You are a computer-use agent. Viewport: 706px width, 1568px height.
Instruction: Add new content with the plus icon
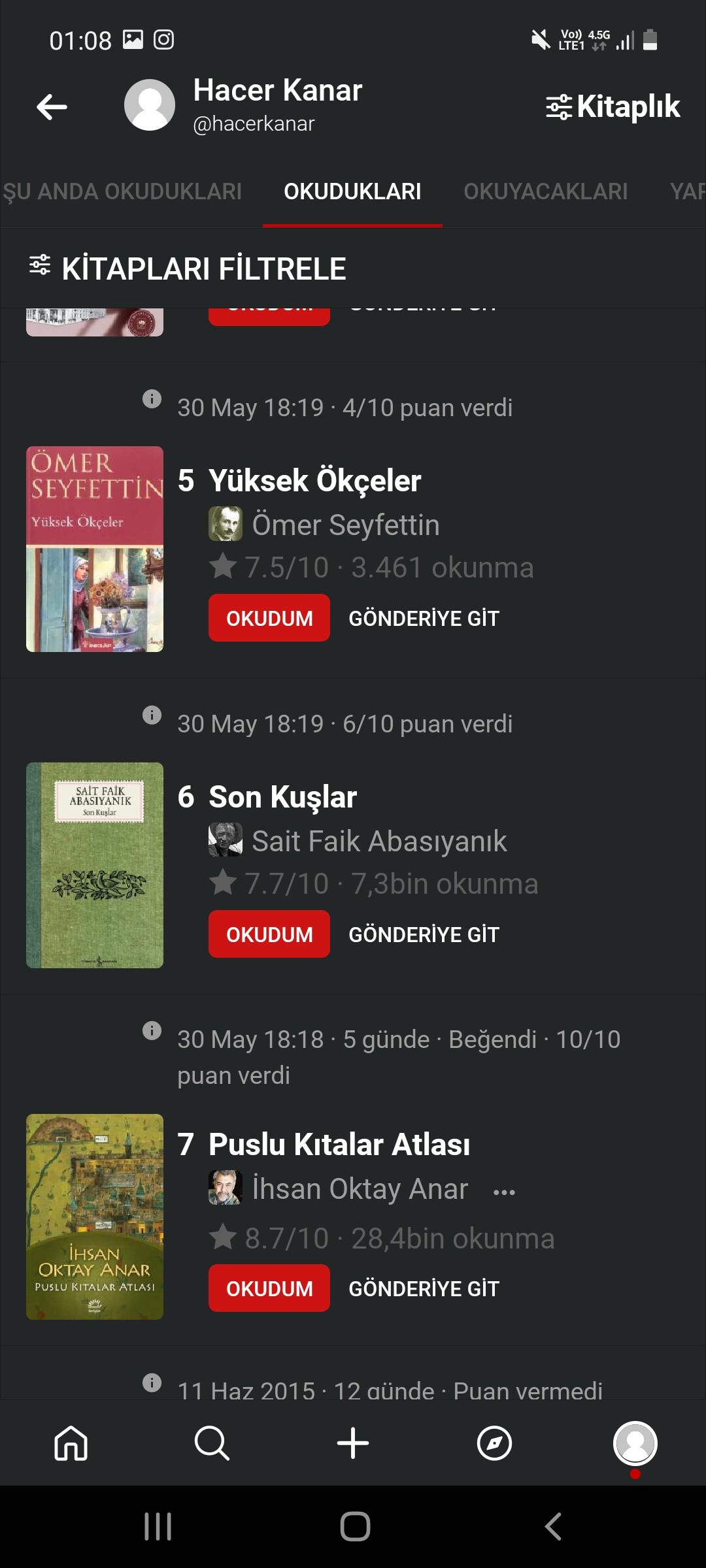353,1443
